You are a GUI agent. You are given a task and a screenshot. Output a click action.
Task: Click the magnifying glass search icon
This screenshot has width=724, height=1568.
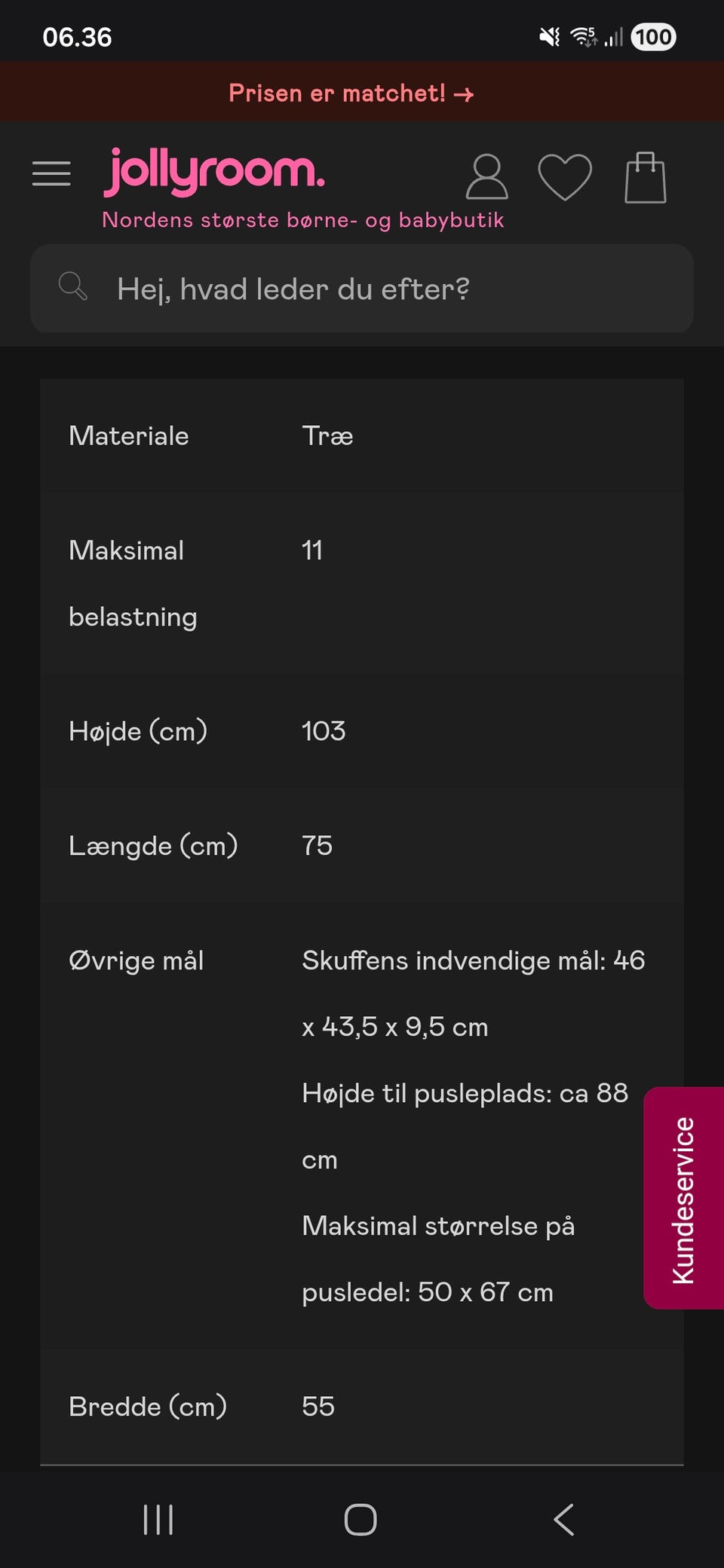click(72, 287)
